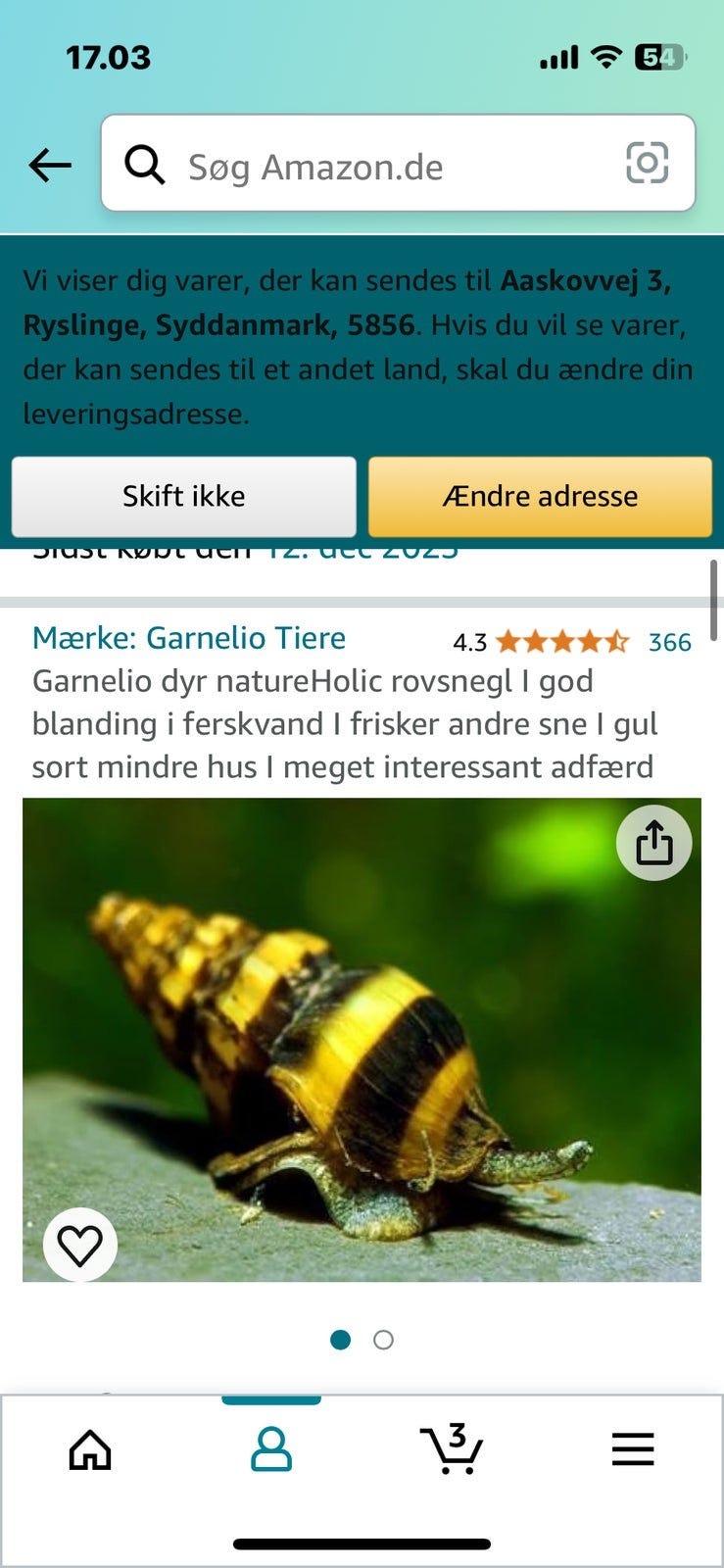View the 366 customer reviews

pyautogui.click(x=669, y=643)
